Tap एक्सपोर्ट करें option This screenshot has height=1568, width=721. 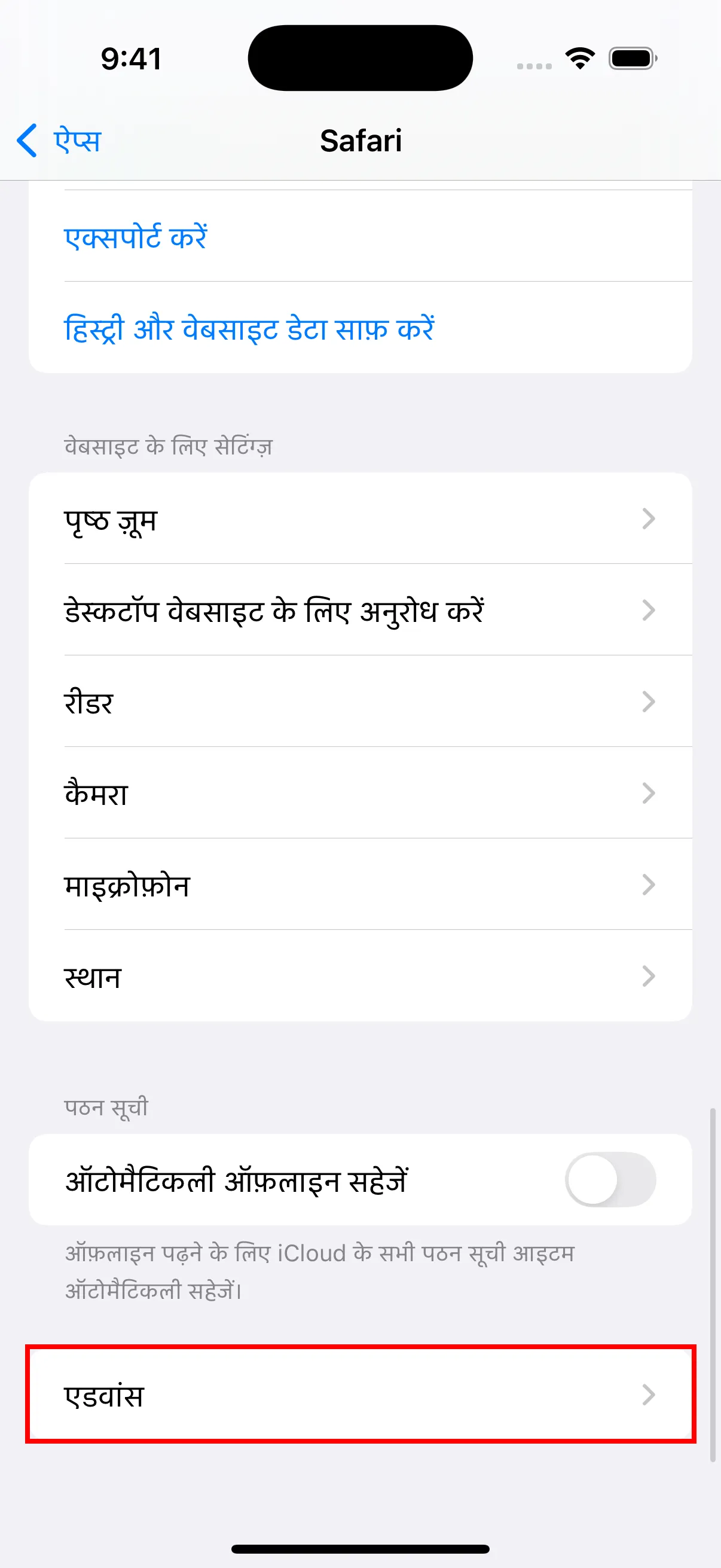(136, 236)
